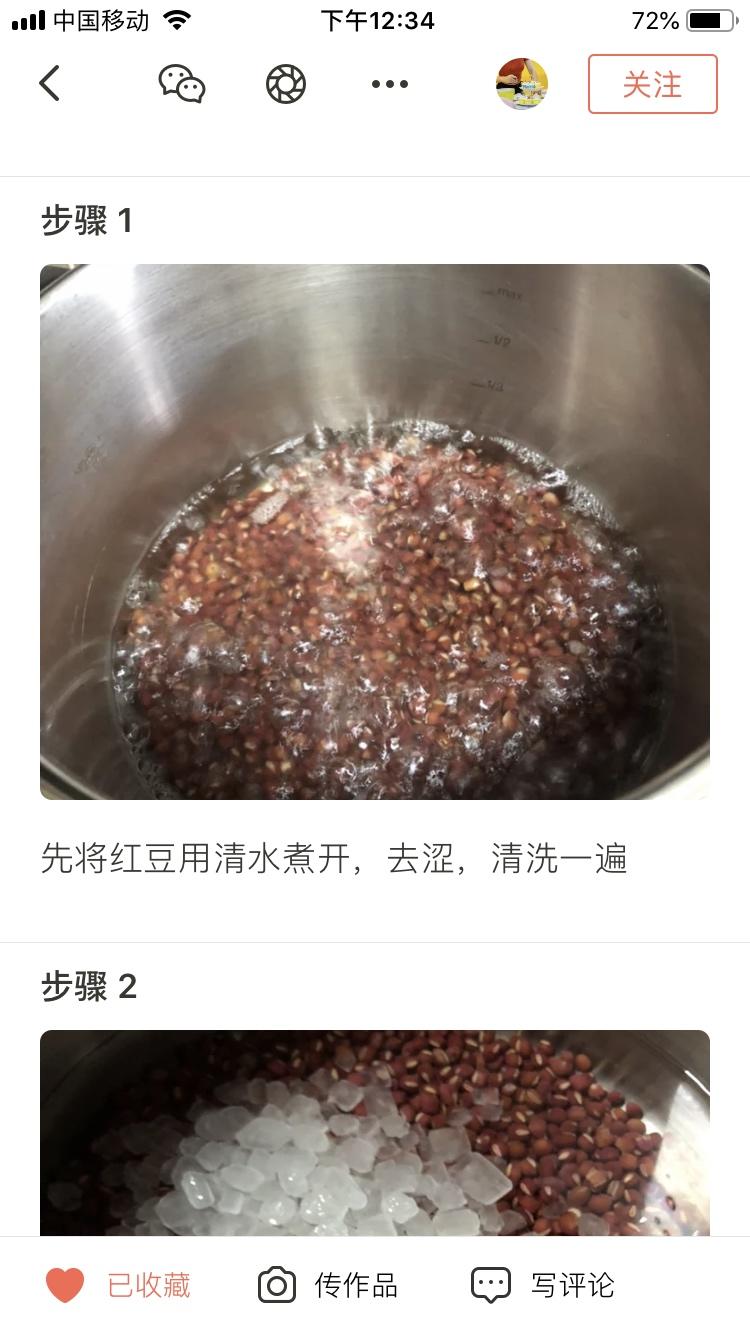Open the author's profile avatar
Viewport: 750px width, 1334px height.
point(522,84)
